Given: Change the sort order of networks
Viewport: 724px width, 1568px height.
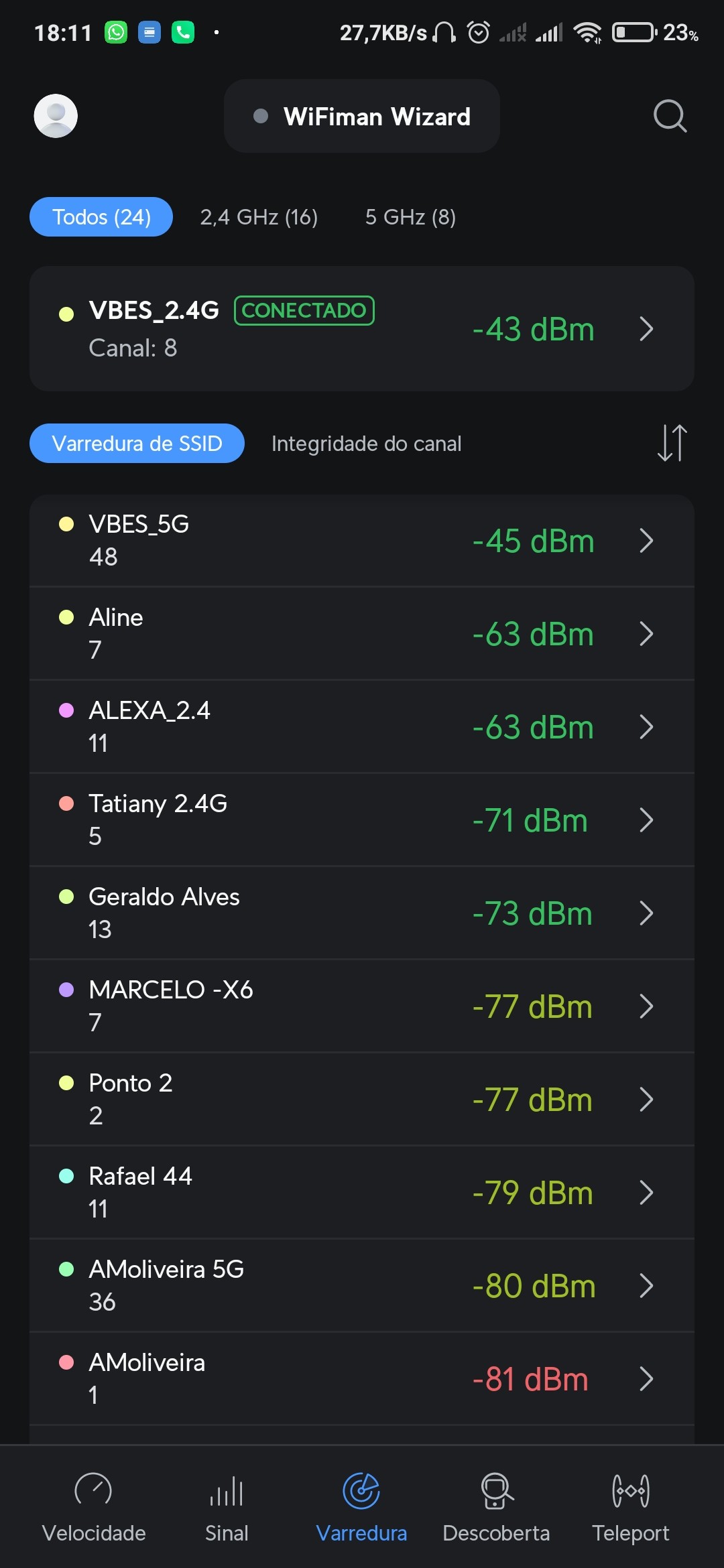Looking at the screenshot, I should [x=672, y=443].
